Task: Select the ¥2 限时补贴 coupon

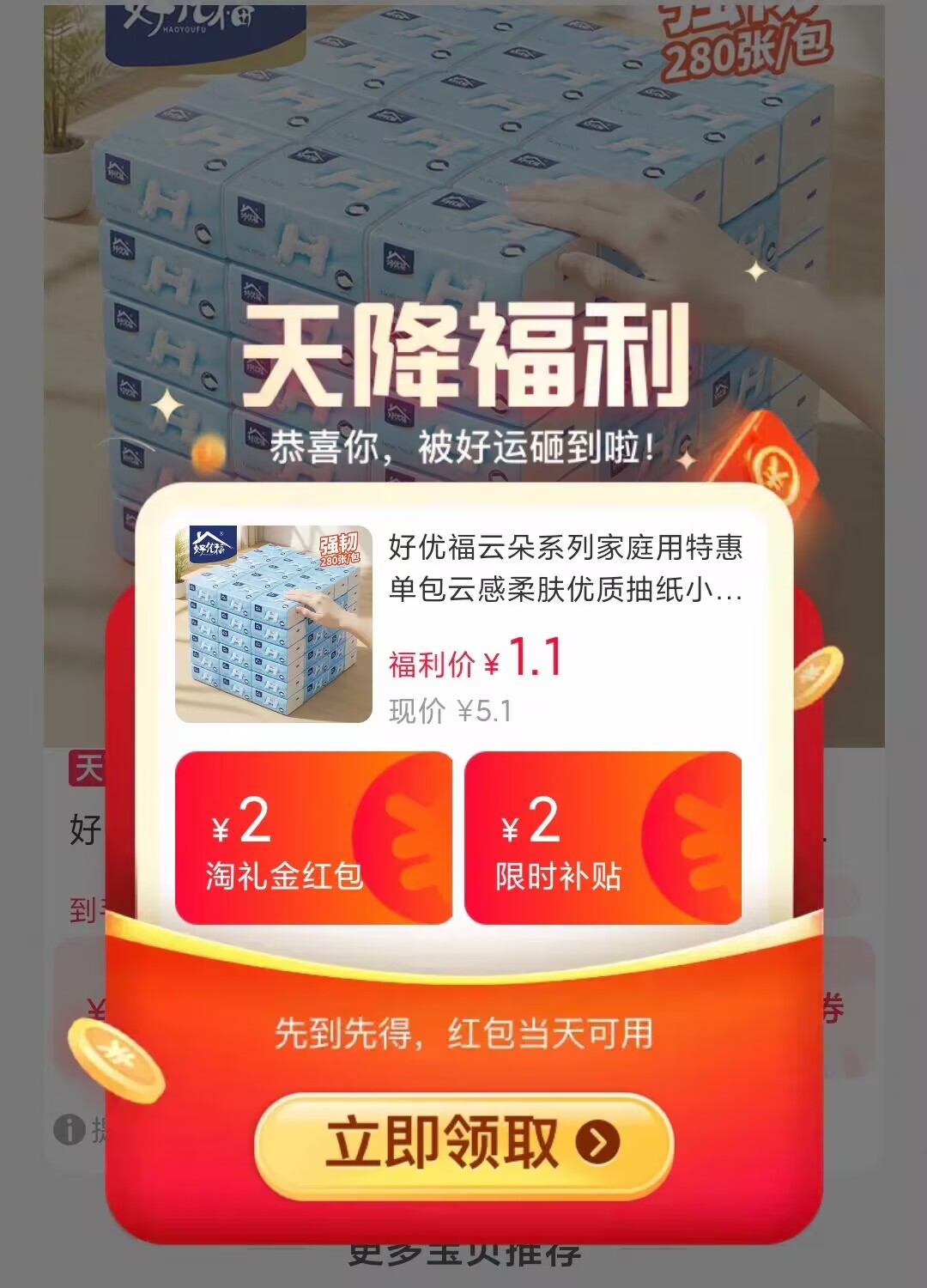Action: point(603,838)
